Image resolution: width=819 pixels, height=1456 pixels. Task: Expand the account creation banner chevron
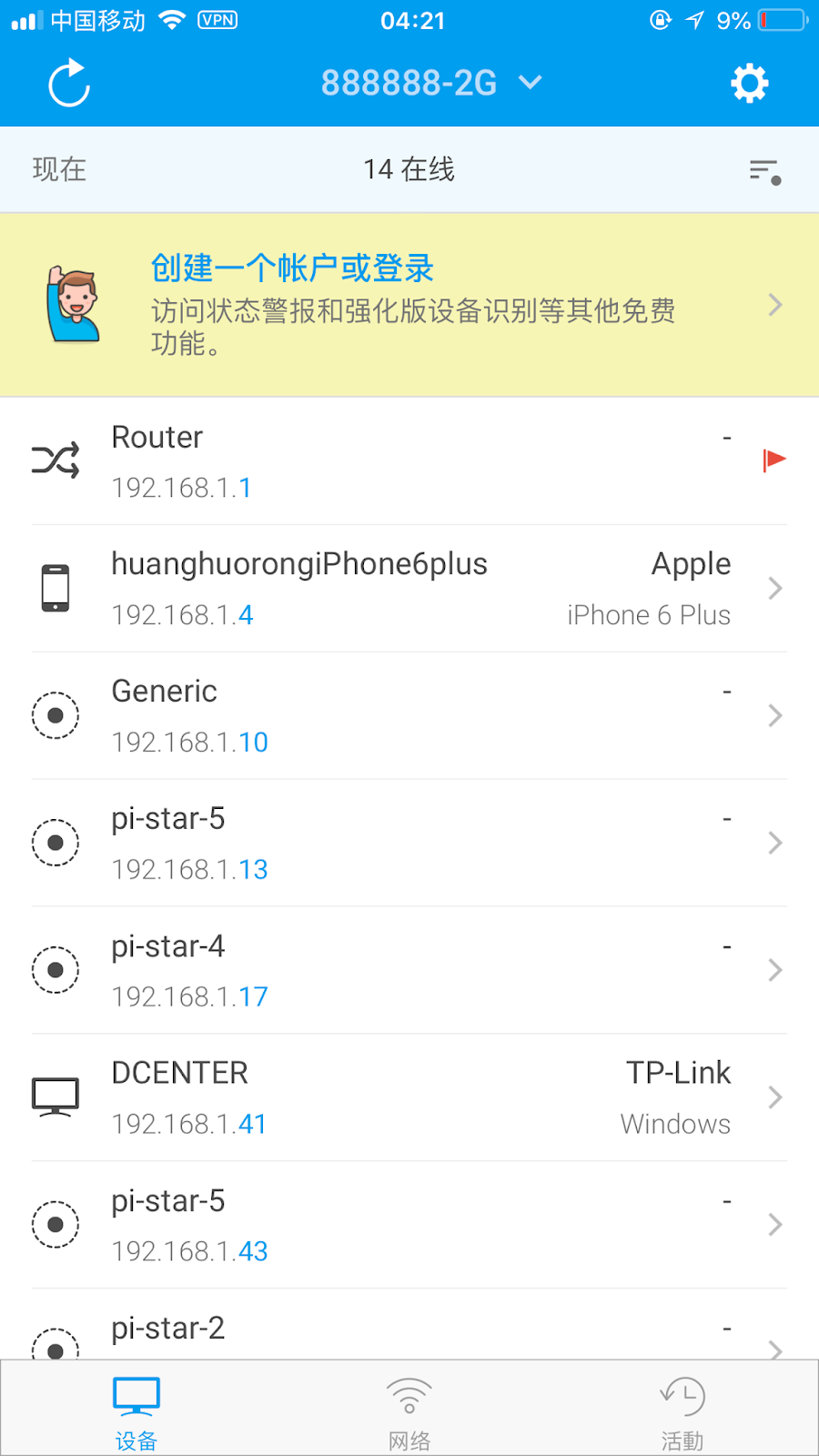[x=774, y=304]
